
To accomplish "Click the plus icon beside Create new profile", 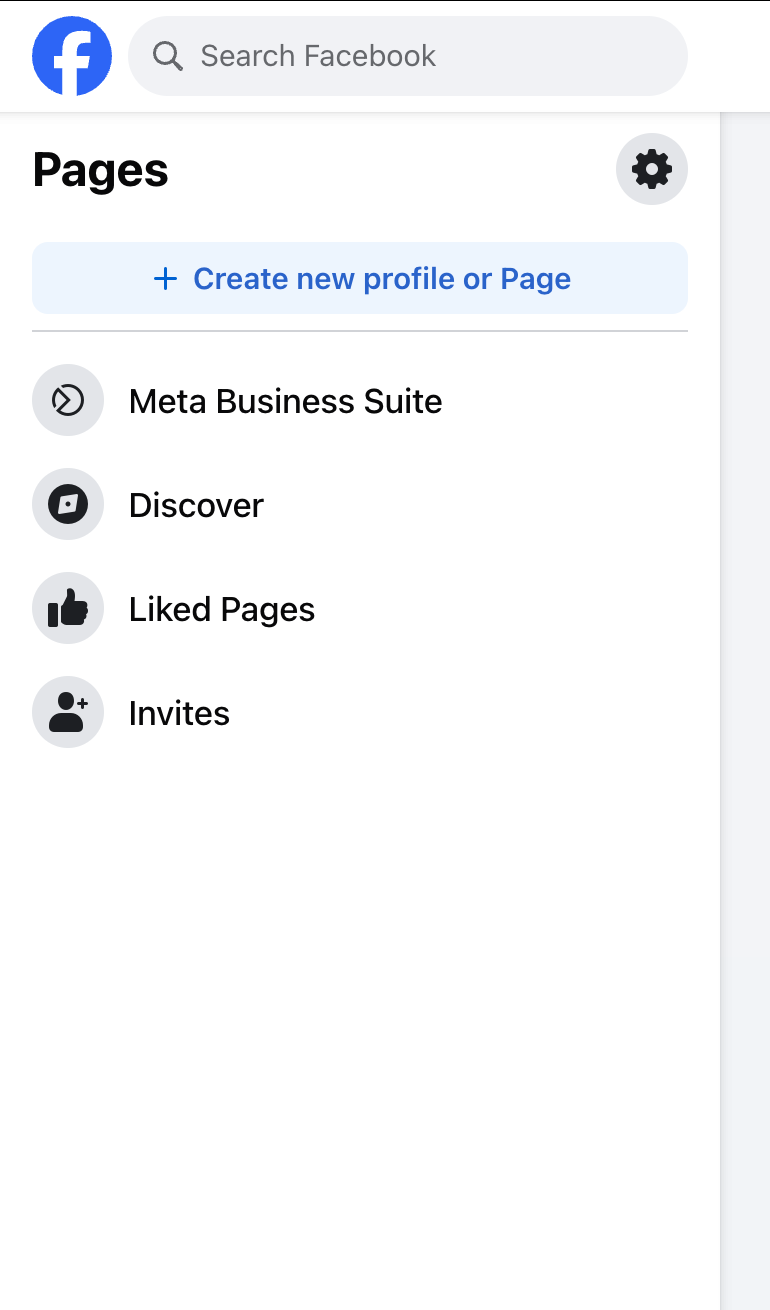I will coord(165,278).
